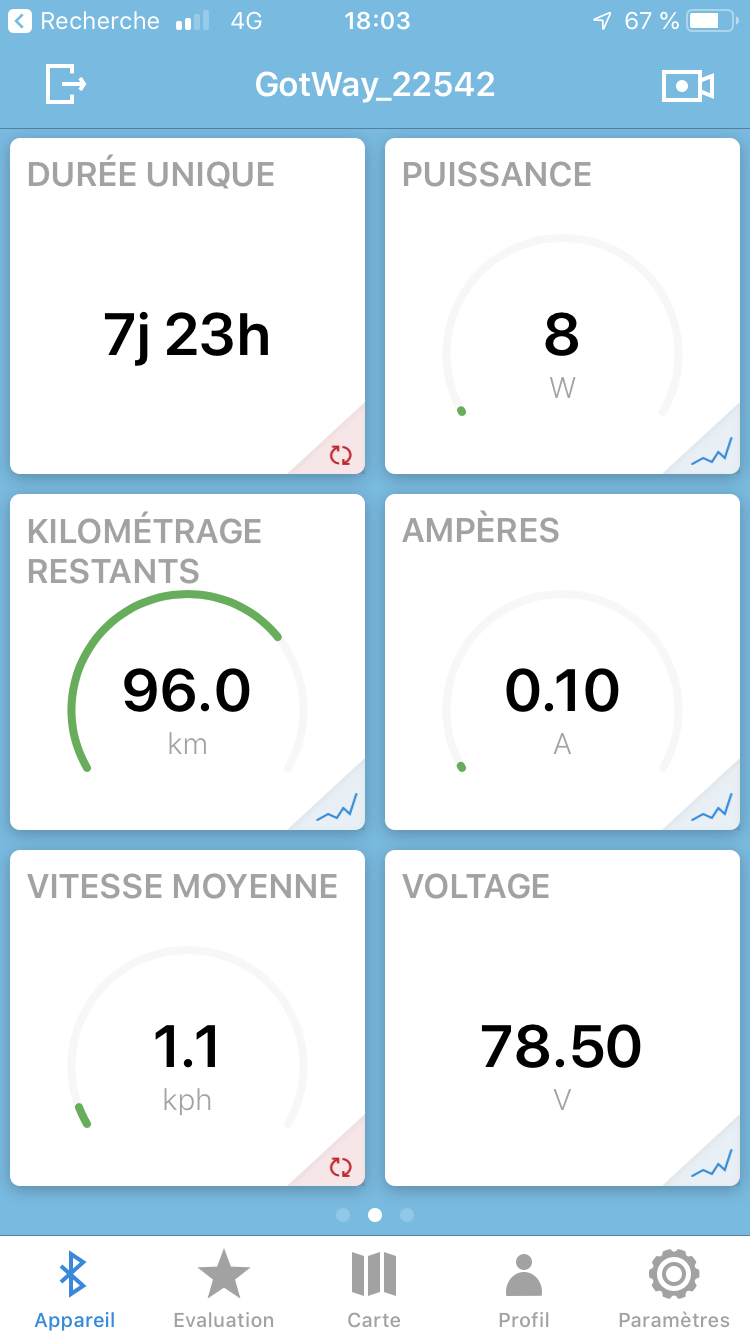The width and height of the screenshot is (750, 1334).
Task: Go to the Profil tab
Action: click(x=524, y=1289)
